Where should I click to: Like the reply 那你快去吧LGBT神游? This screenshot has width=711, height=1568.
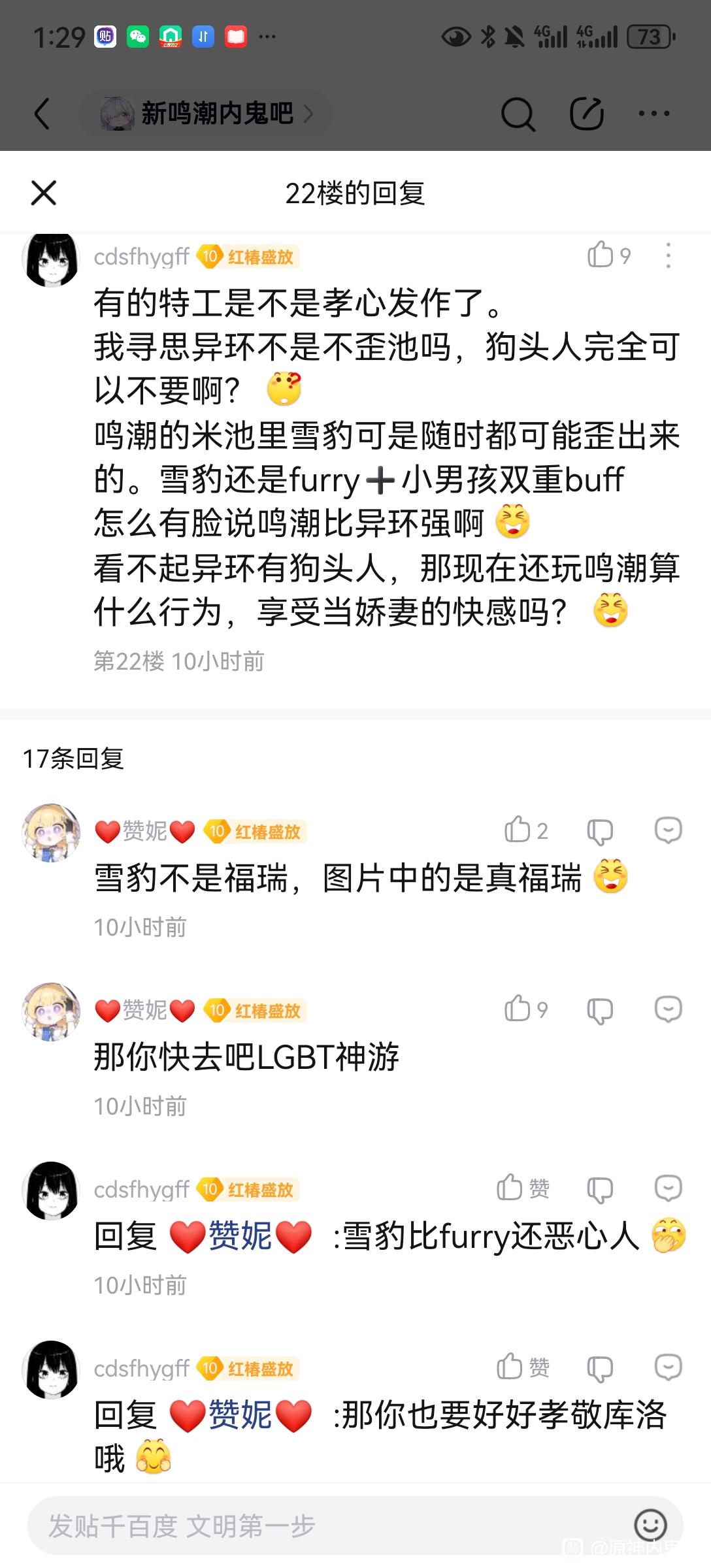[518, 1009]
